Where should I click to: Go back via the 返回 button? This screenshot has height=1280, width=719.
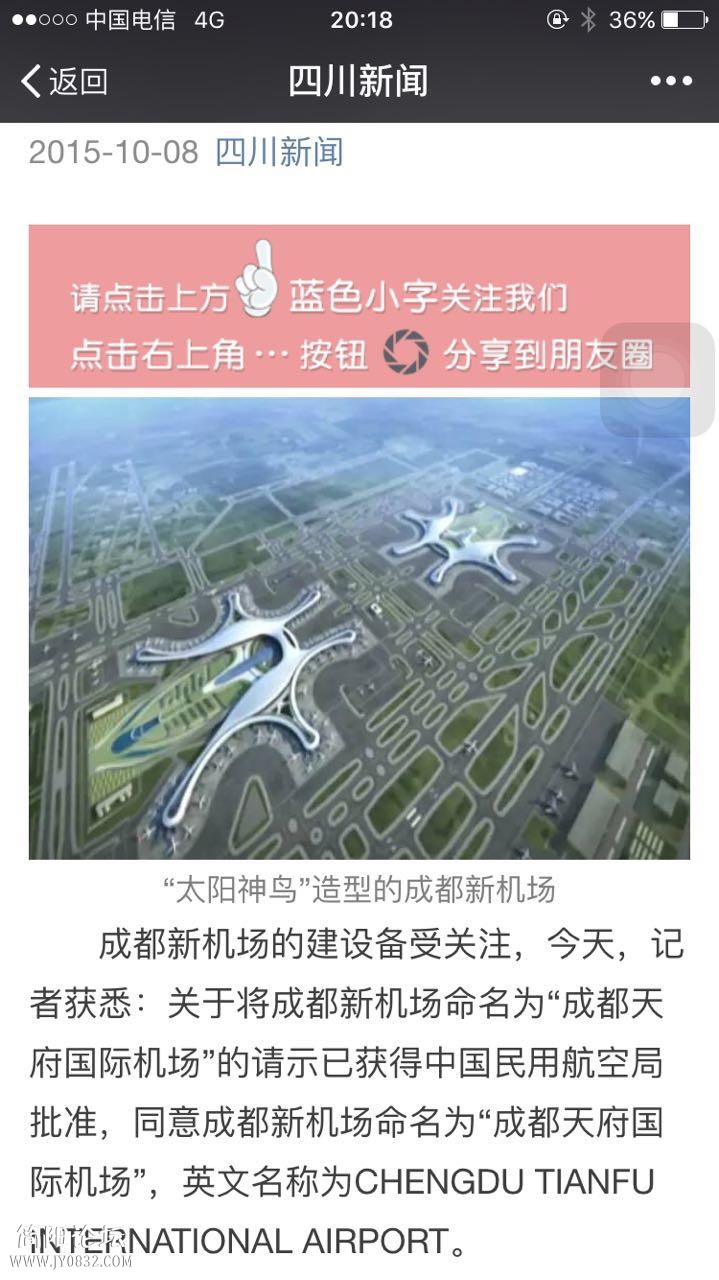click(x=64, y=81)
